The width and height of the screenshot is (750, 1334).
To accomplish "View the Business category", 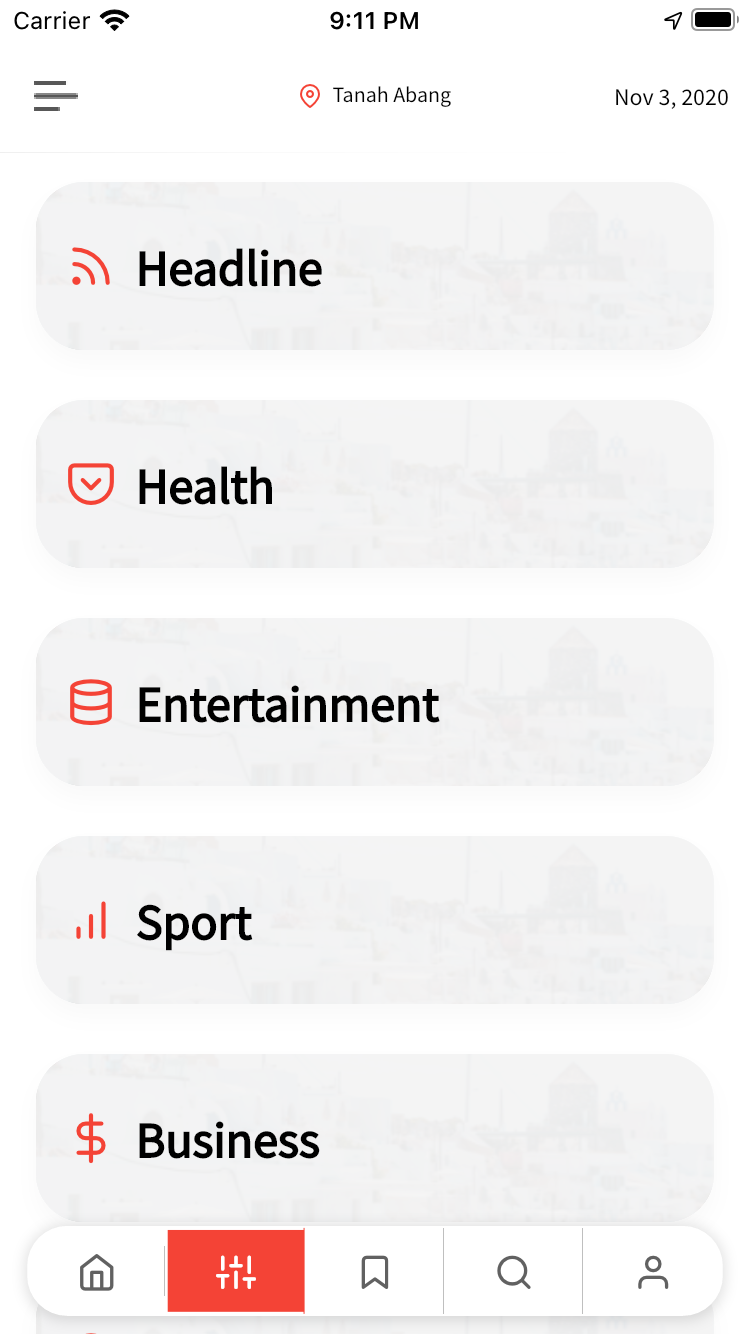I will (375, 1138).
